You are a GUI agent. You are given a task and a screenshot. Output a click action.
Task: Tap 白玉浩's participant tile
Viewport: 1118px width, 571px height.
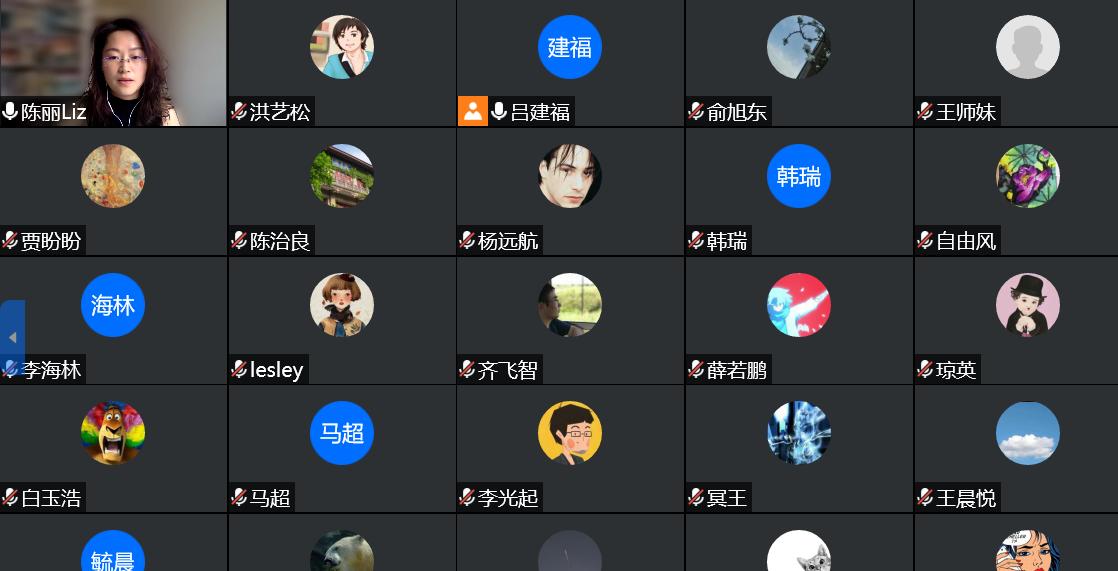point(113,448)
